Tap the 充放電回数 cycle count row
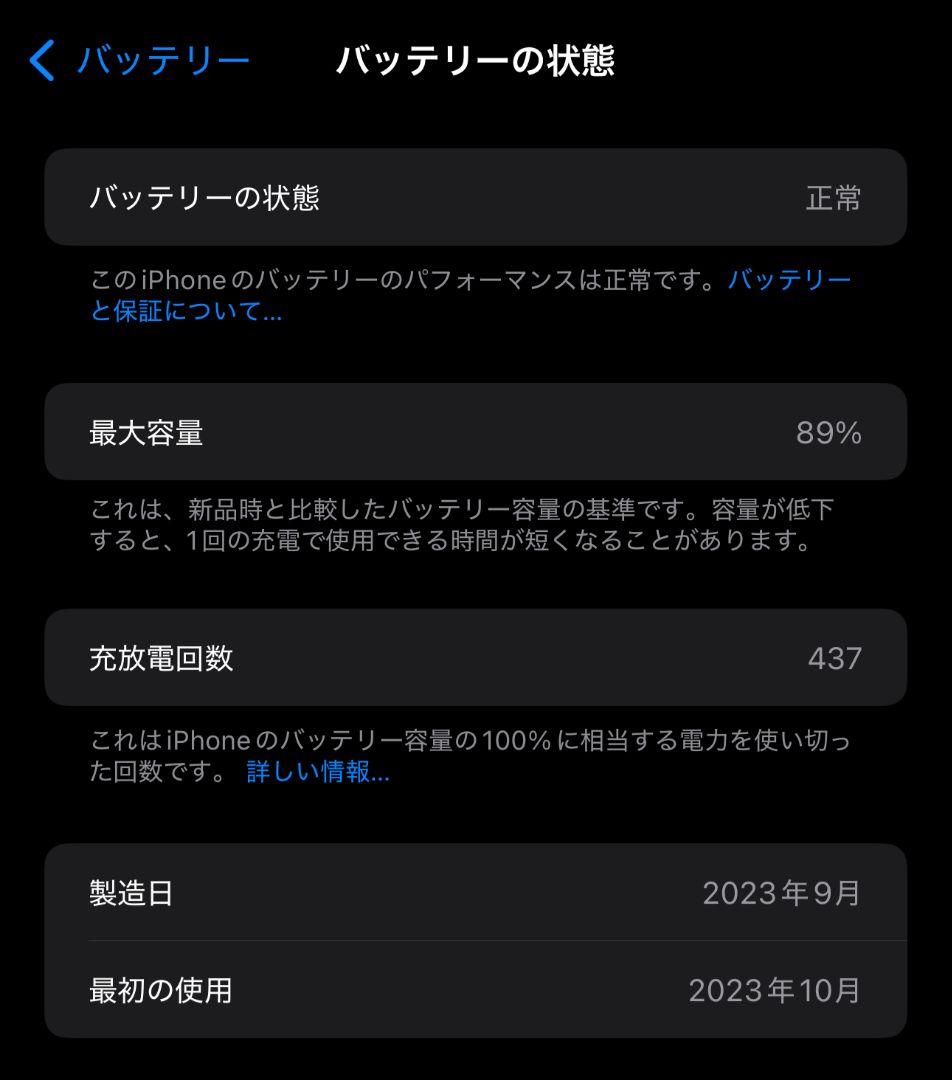 476,658
